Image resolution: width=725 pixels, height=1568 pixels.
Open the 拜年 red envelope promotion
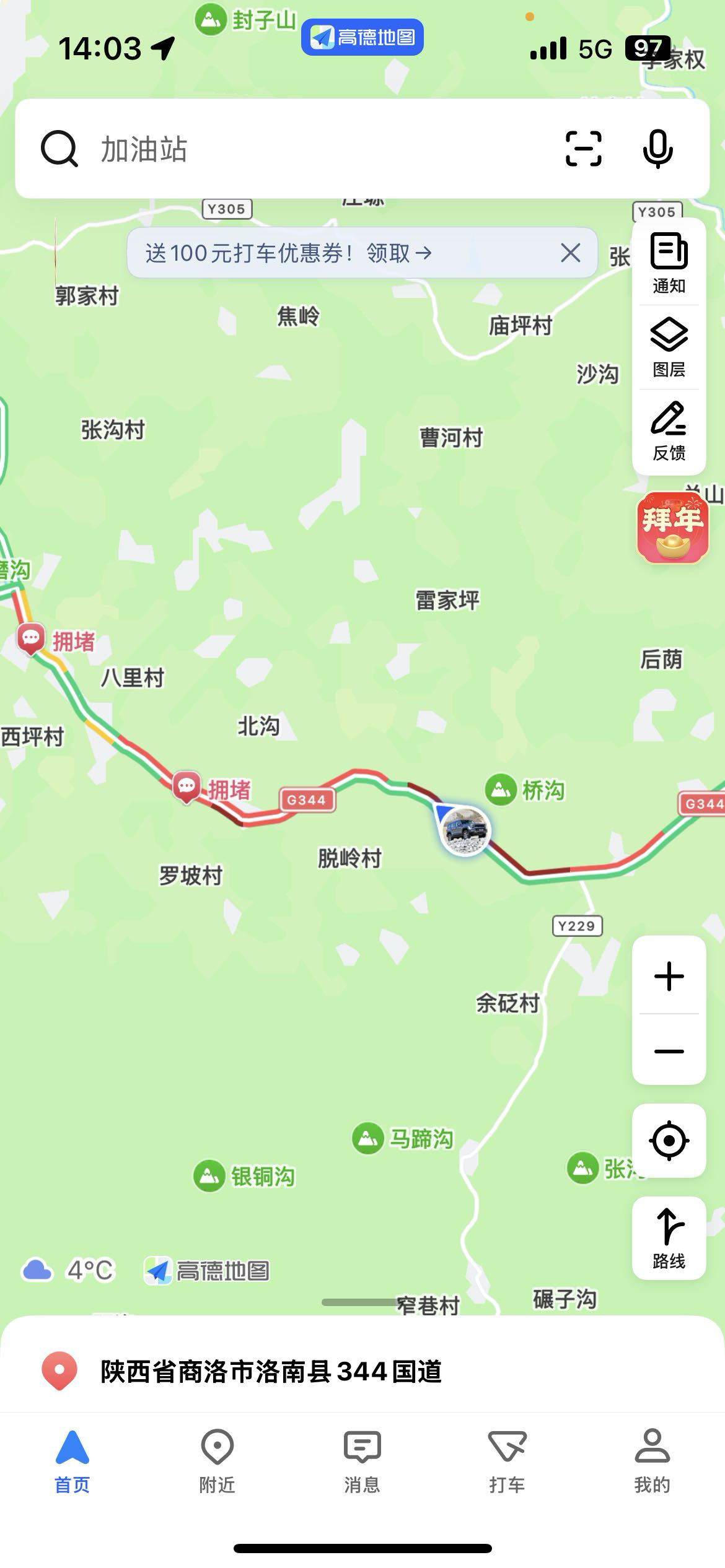pyautogui.click(x=672, y=528)
